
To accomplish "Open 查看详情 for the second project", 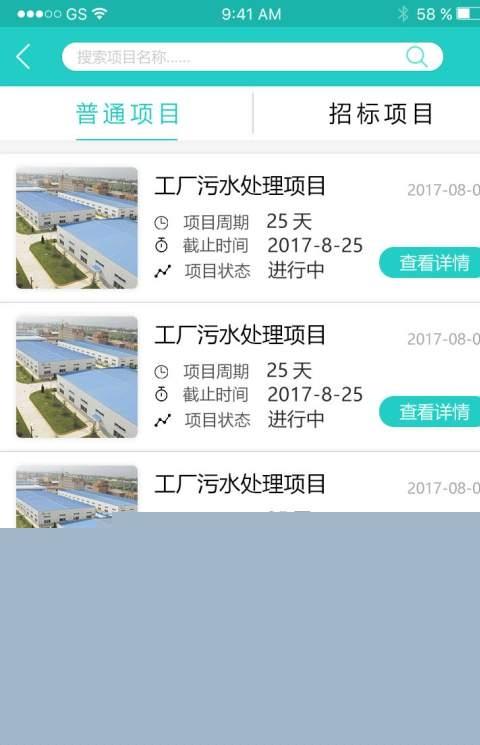I will [430, 411].
